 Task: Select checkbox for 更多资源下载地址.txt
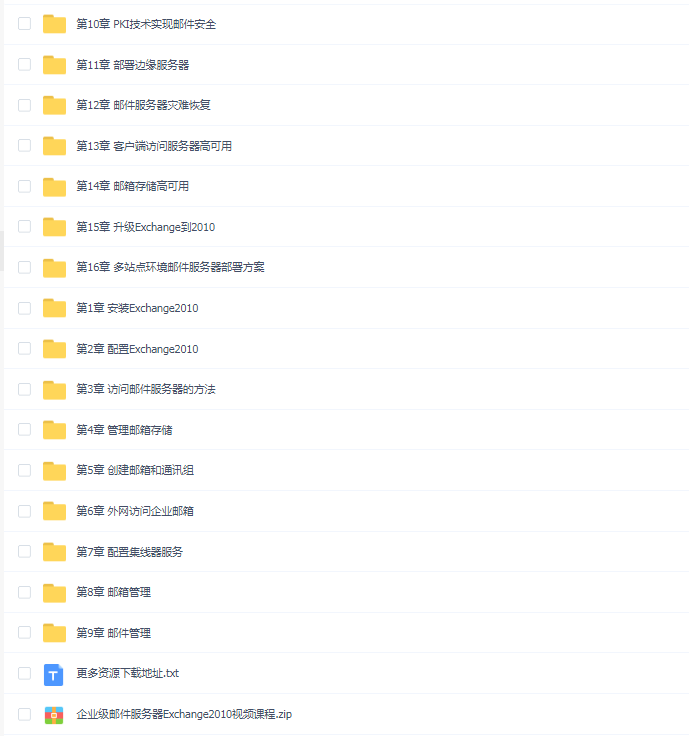25,674
